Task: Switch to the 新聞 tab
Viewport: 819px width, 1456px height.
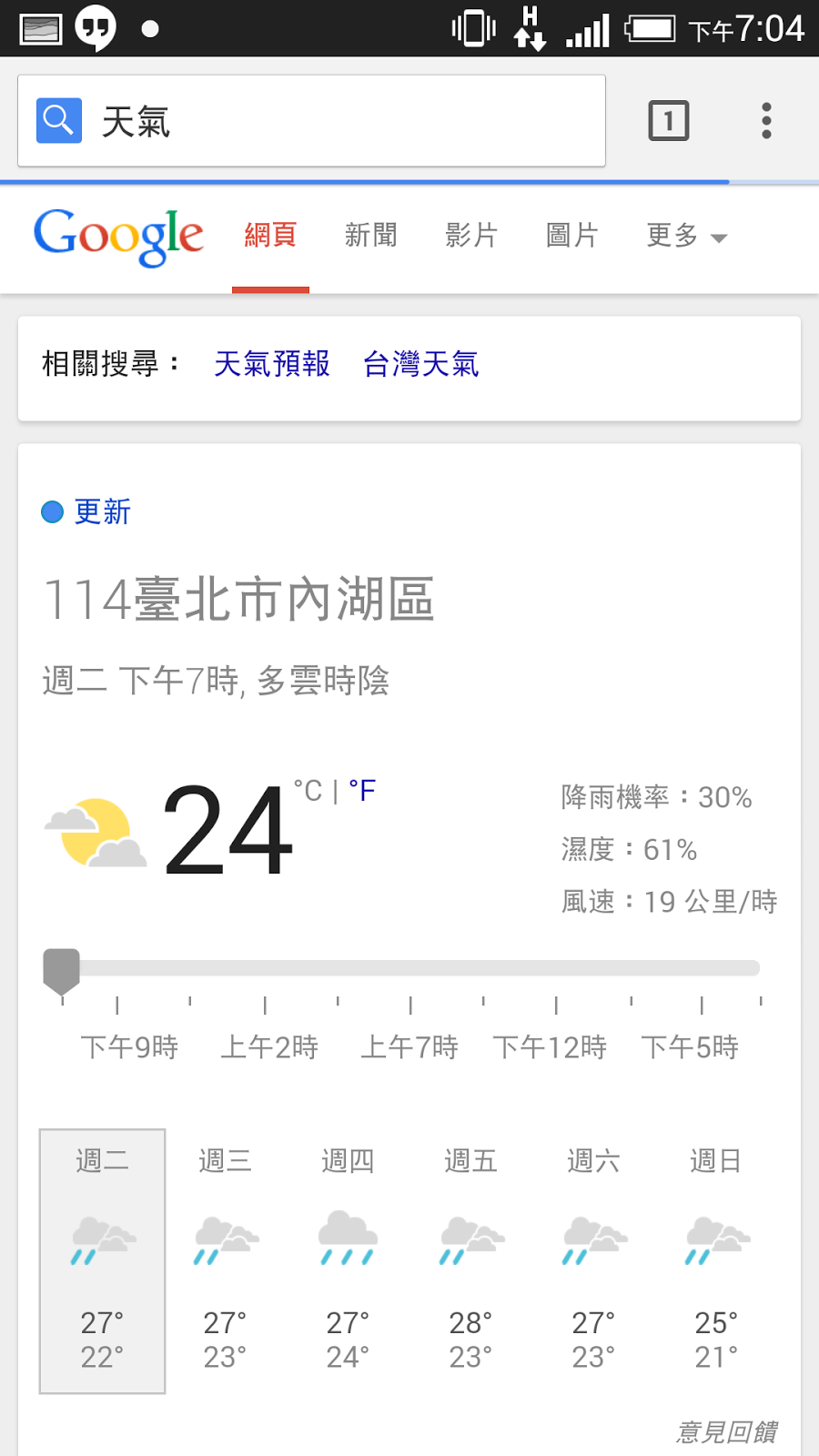Action: [x=370, y=236]
